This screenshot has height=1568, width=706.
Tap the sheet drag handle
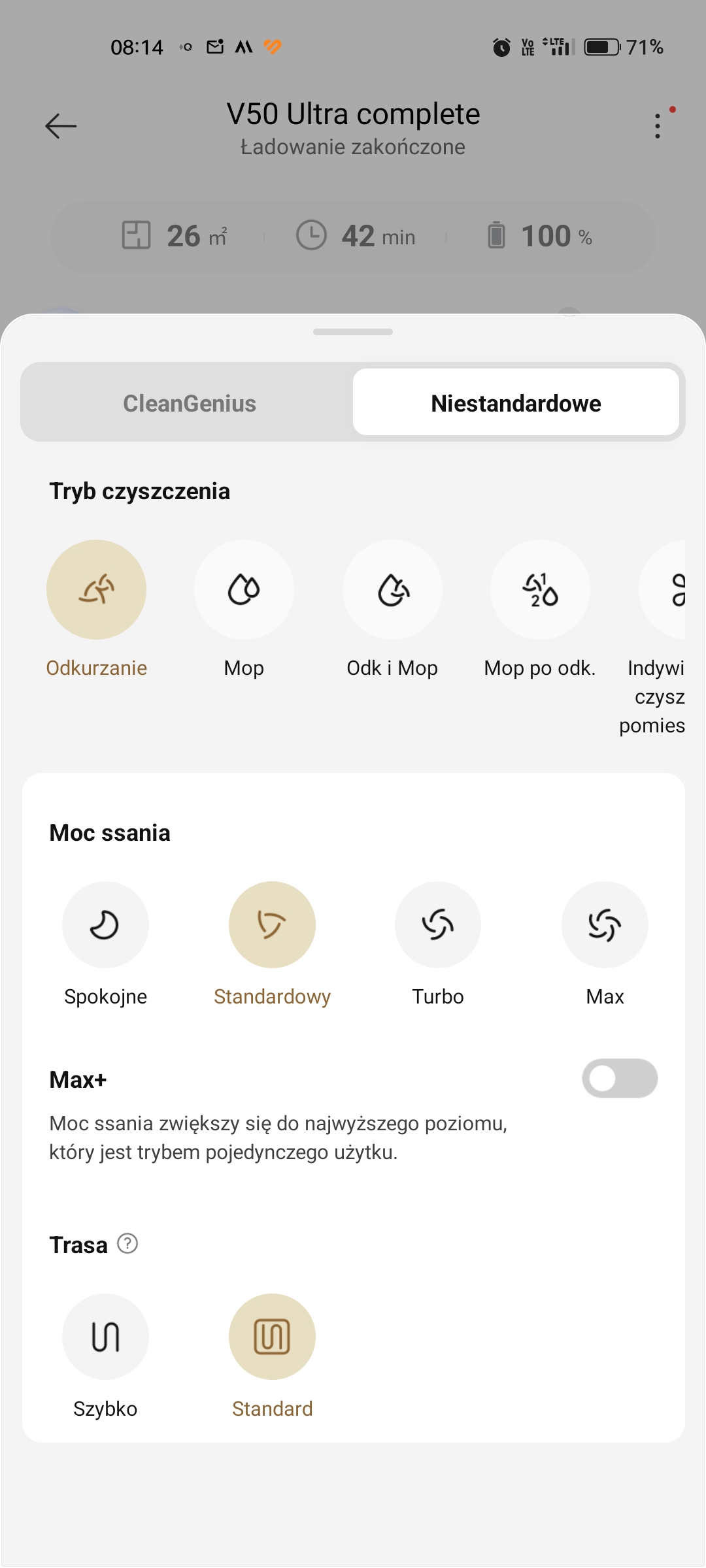point(353,332)
